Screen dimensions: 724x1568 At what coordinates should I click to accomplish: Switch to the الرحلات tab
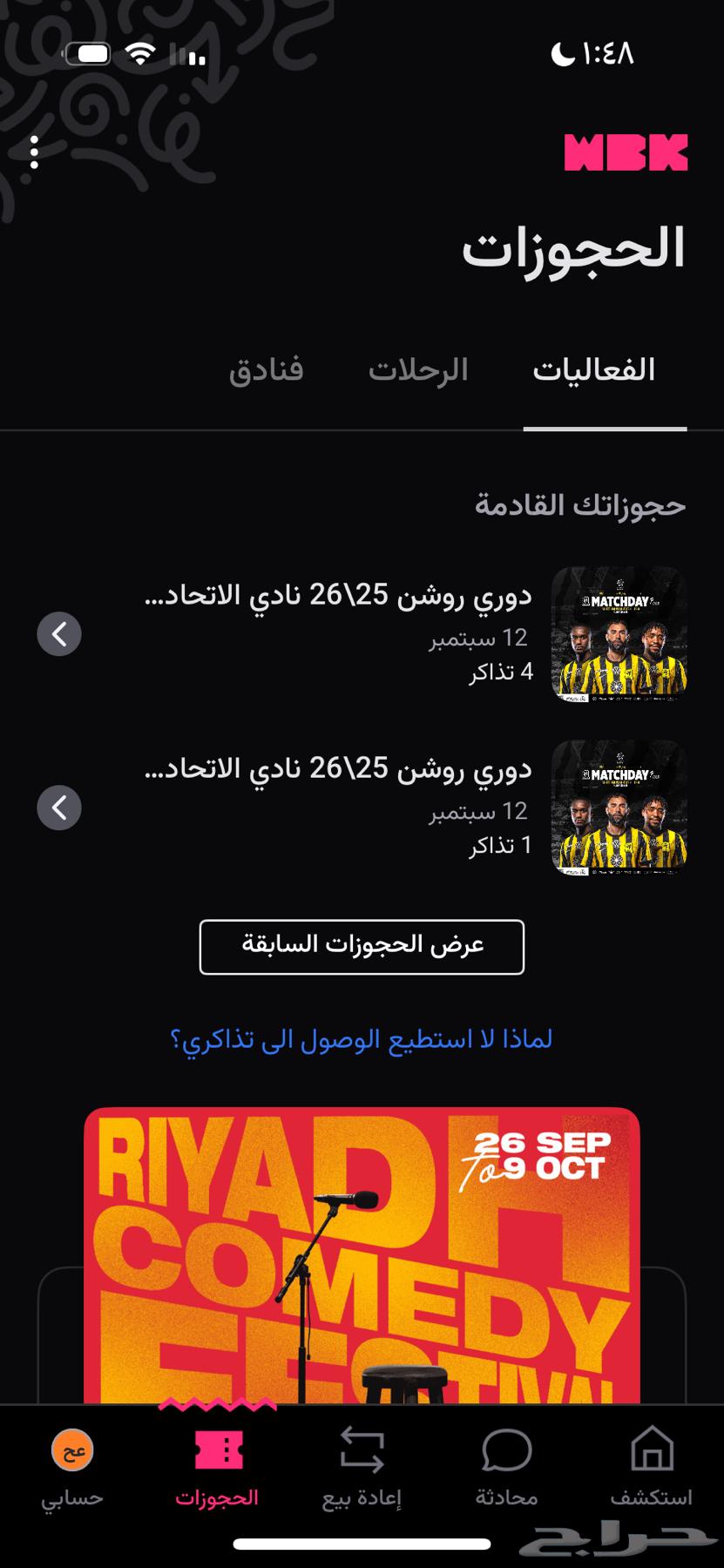tap(418, 370)
